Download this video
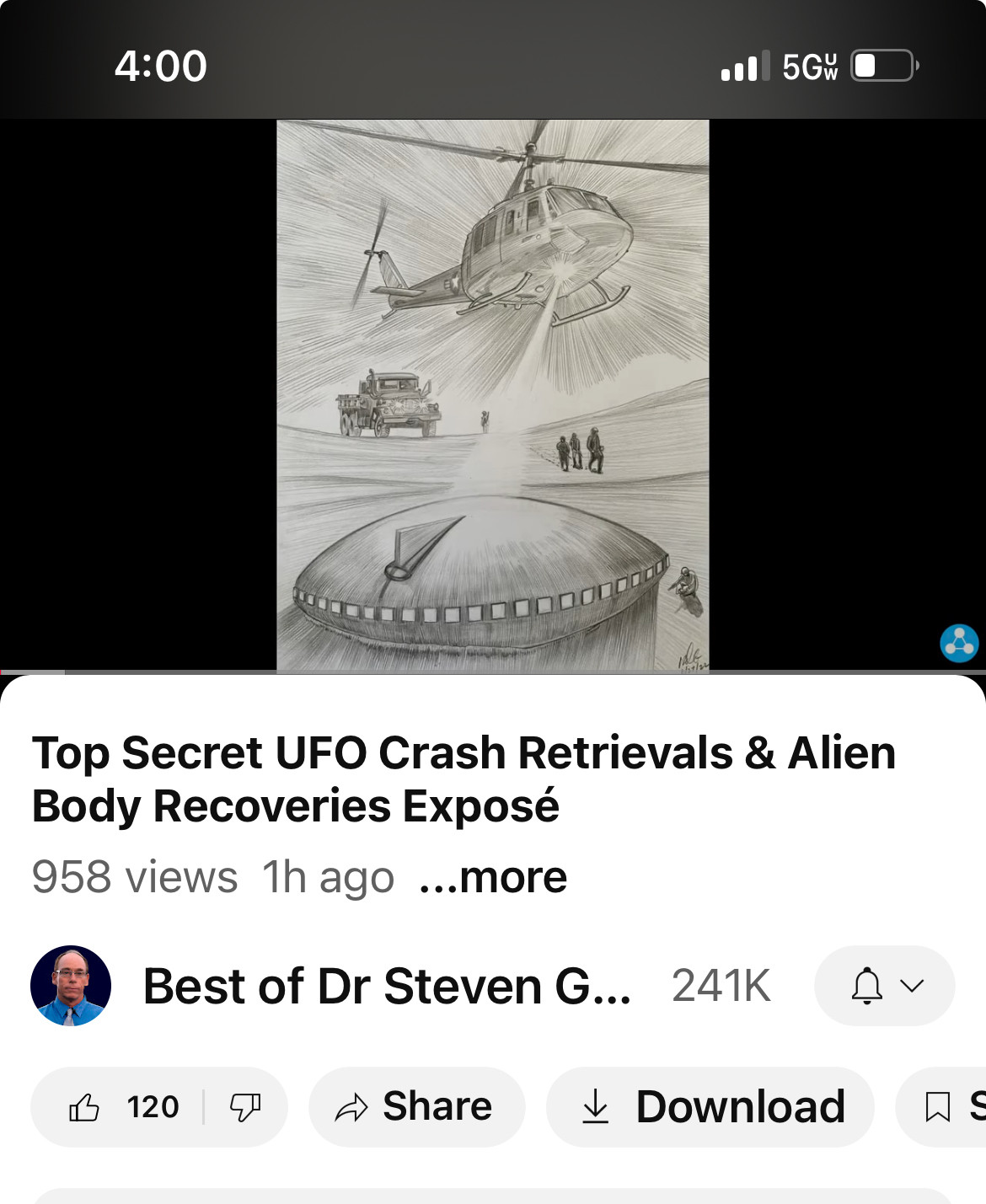Image resolution: width=986 pixels, height=1204 pixels. tap(710, 1106)
